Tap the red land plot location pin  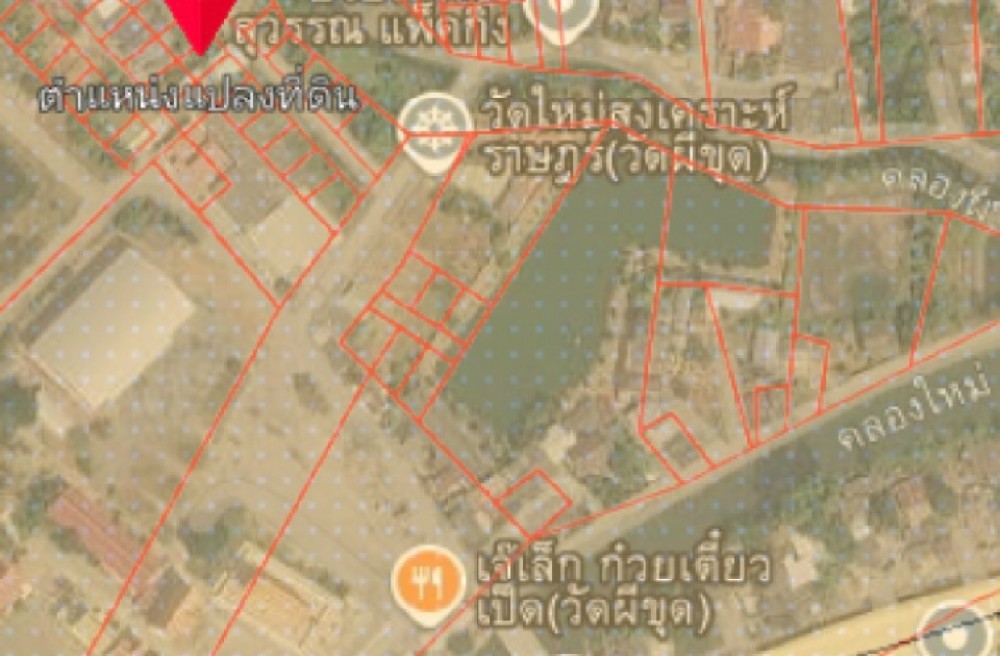pyautogui.click(x=199, y=22)
